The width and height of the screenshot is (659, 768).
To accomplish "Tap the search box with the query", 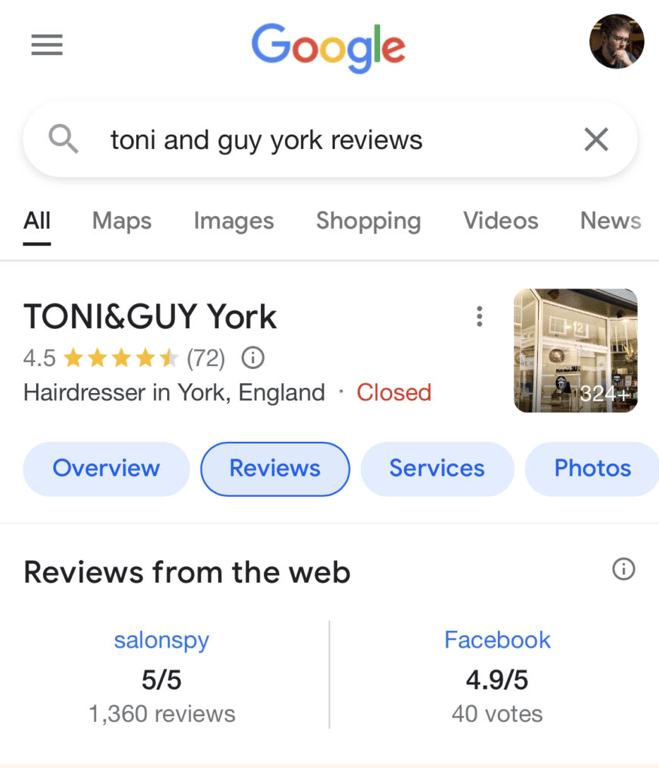I will (x=300, y=140).
